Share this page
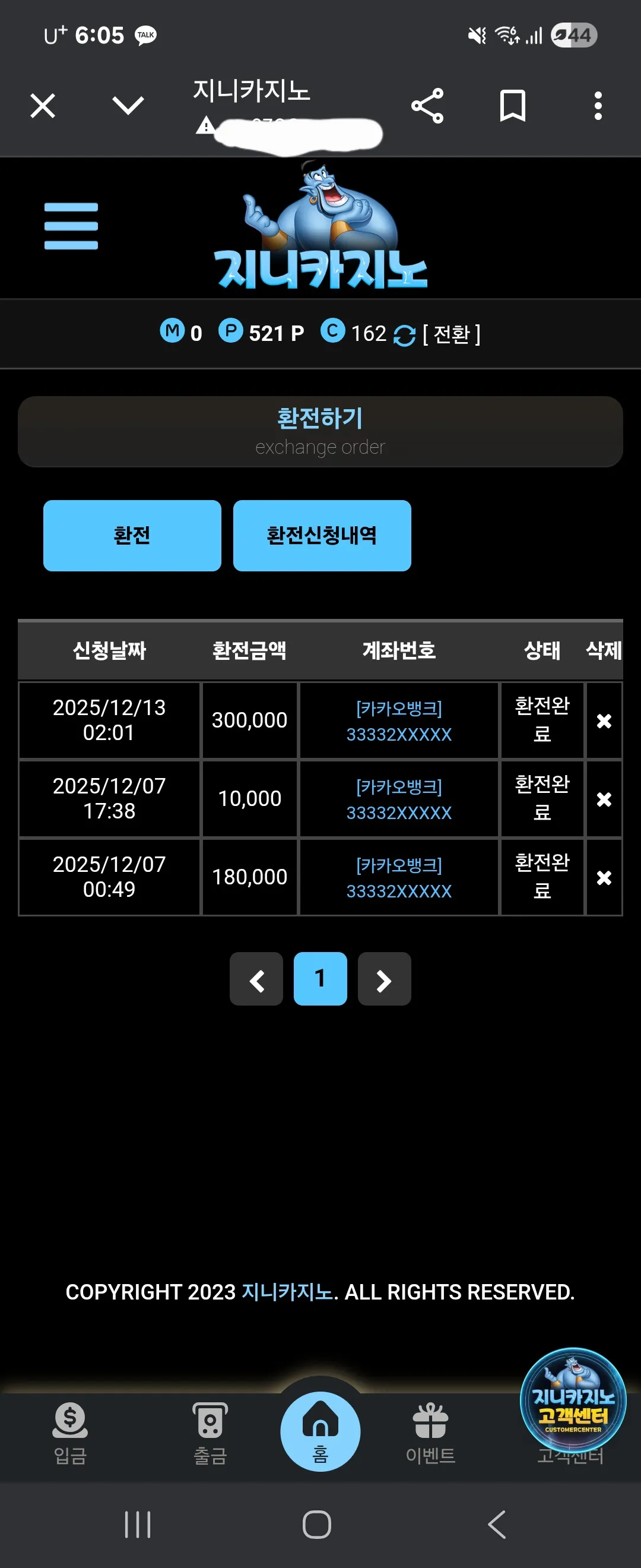Image resolution: width=641 pixels, height=1568 pixels. coord(427,106)
